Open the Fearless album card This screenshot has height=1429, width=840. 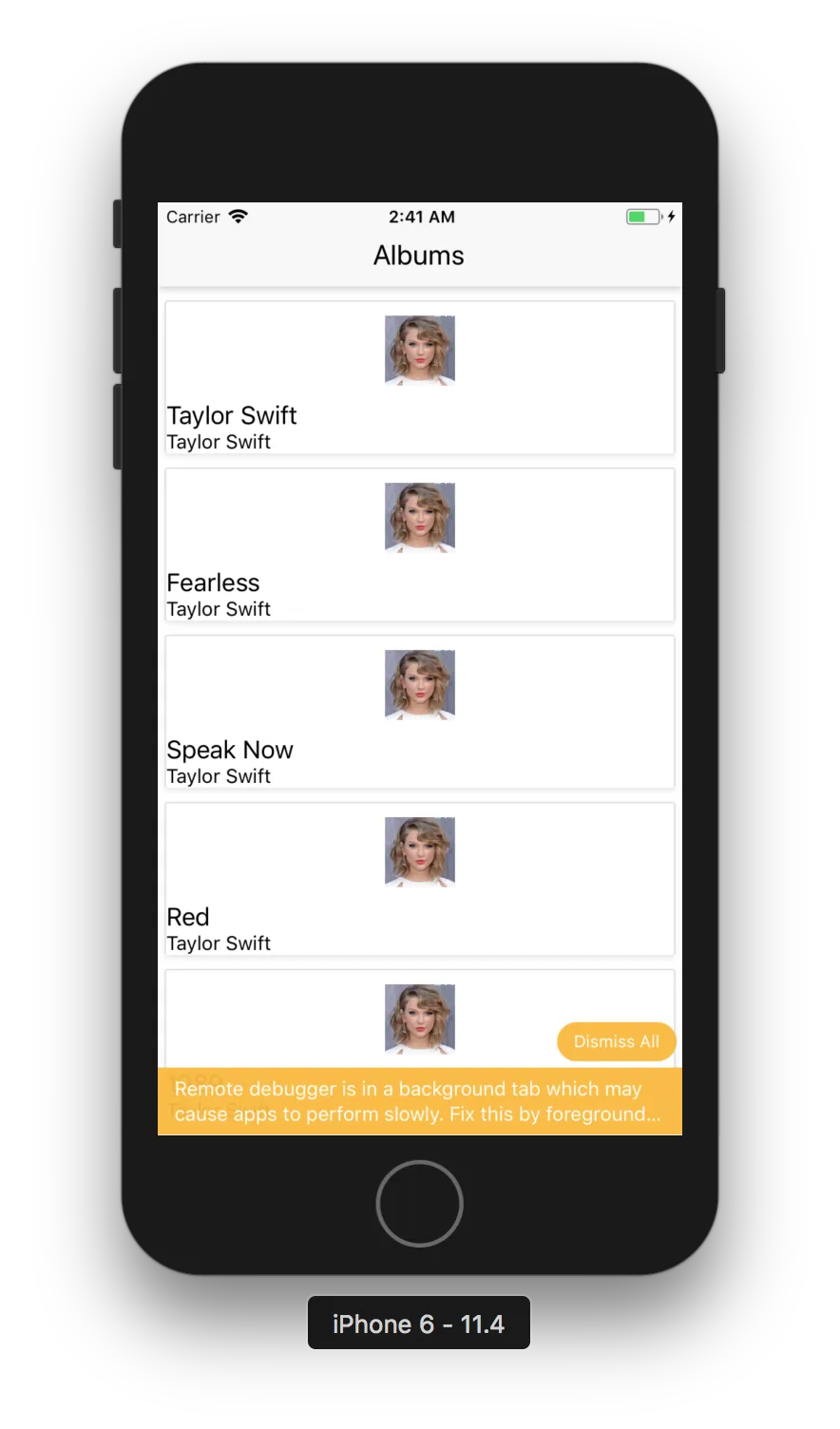tap(419, 545)
